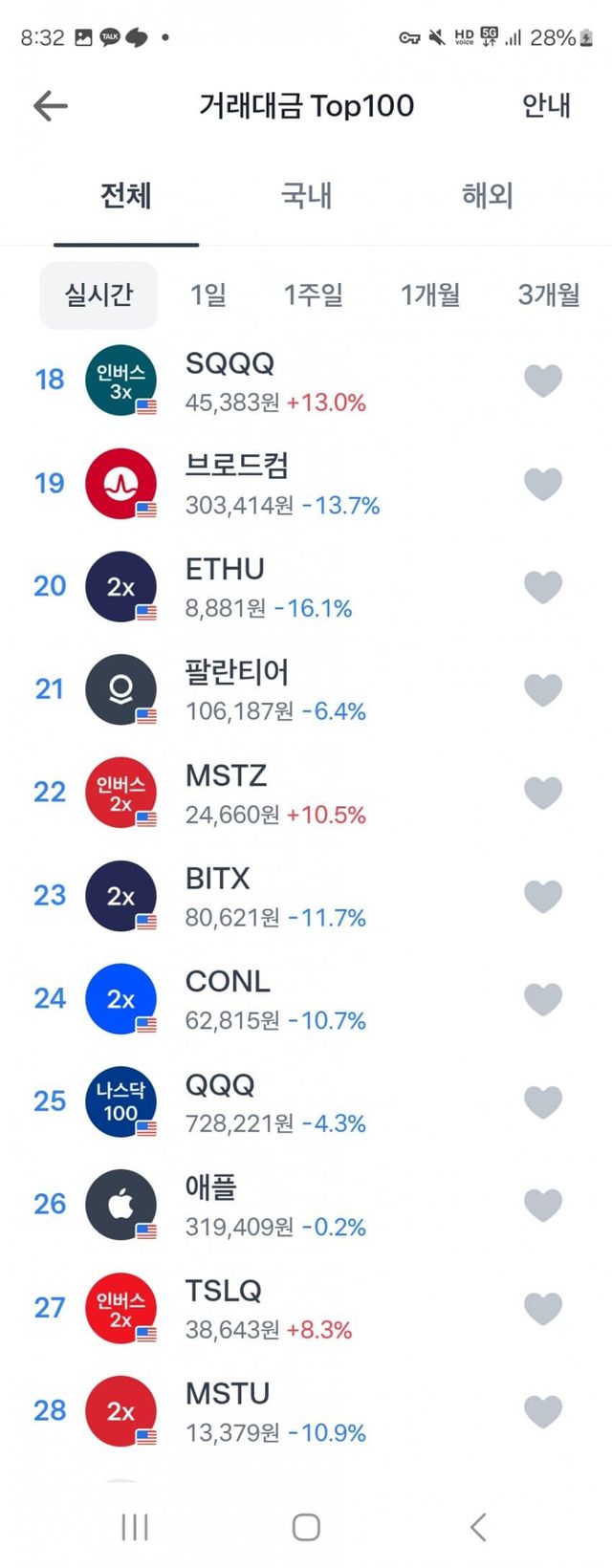Go back using the top arrow
Screen dimensions: 612x1568
tap(50, 105)
